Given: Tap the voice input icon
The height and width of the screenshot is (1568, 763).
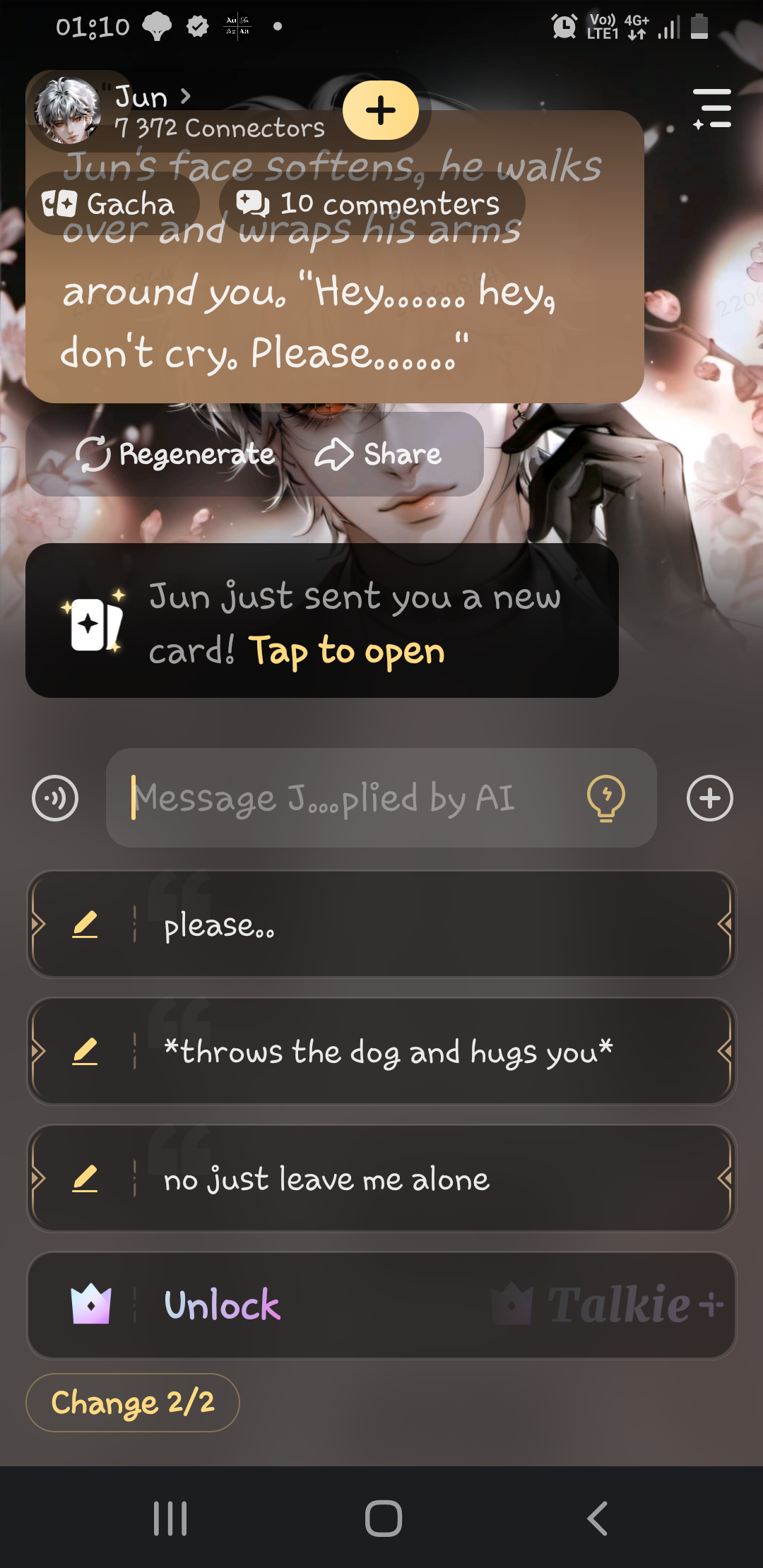Looking at the screenshot, I should (x=55, y=798).
